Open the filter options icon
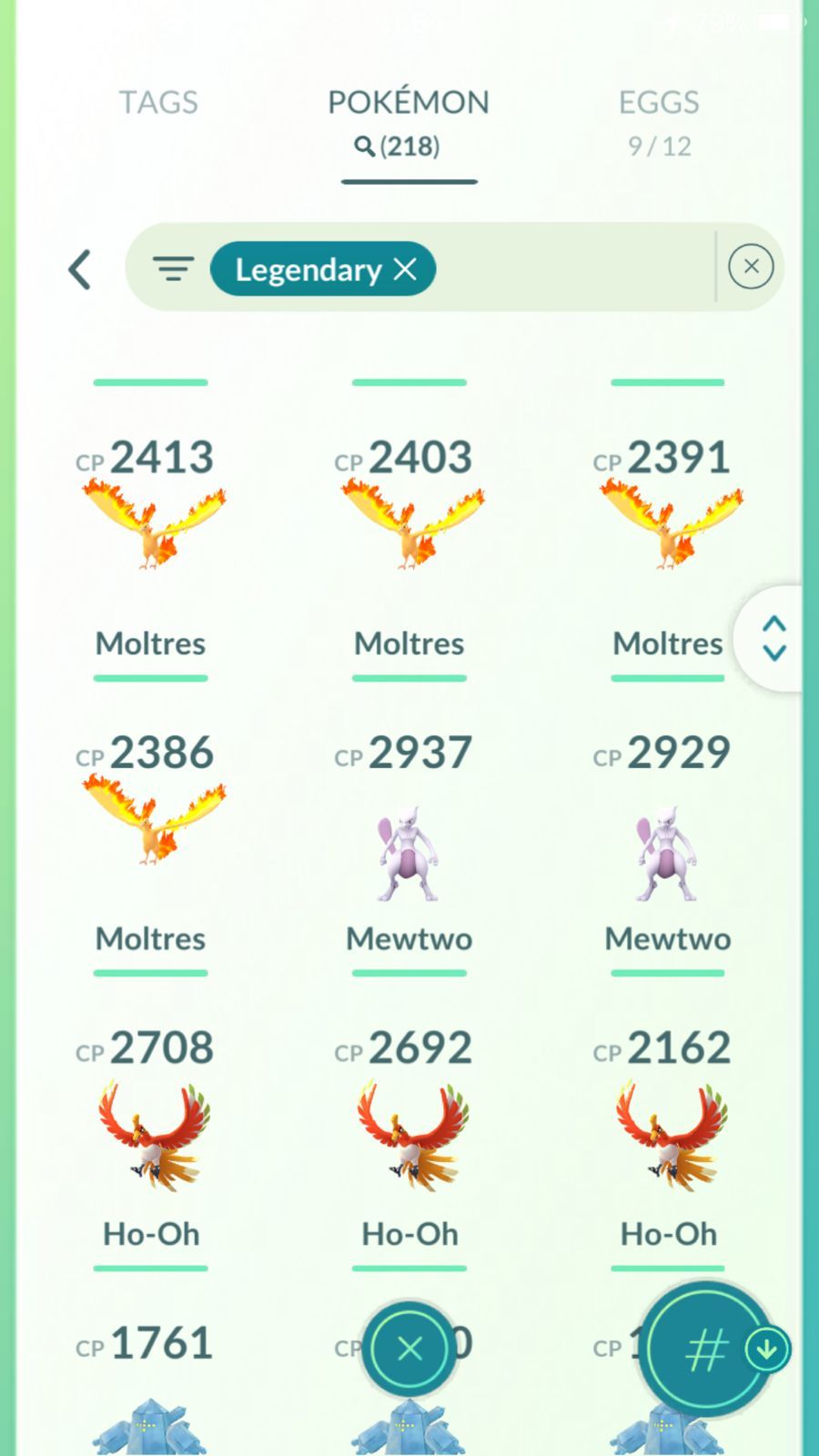Viewport: 819px width, 1456px height. pos(173,268)
